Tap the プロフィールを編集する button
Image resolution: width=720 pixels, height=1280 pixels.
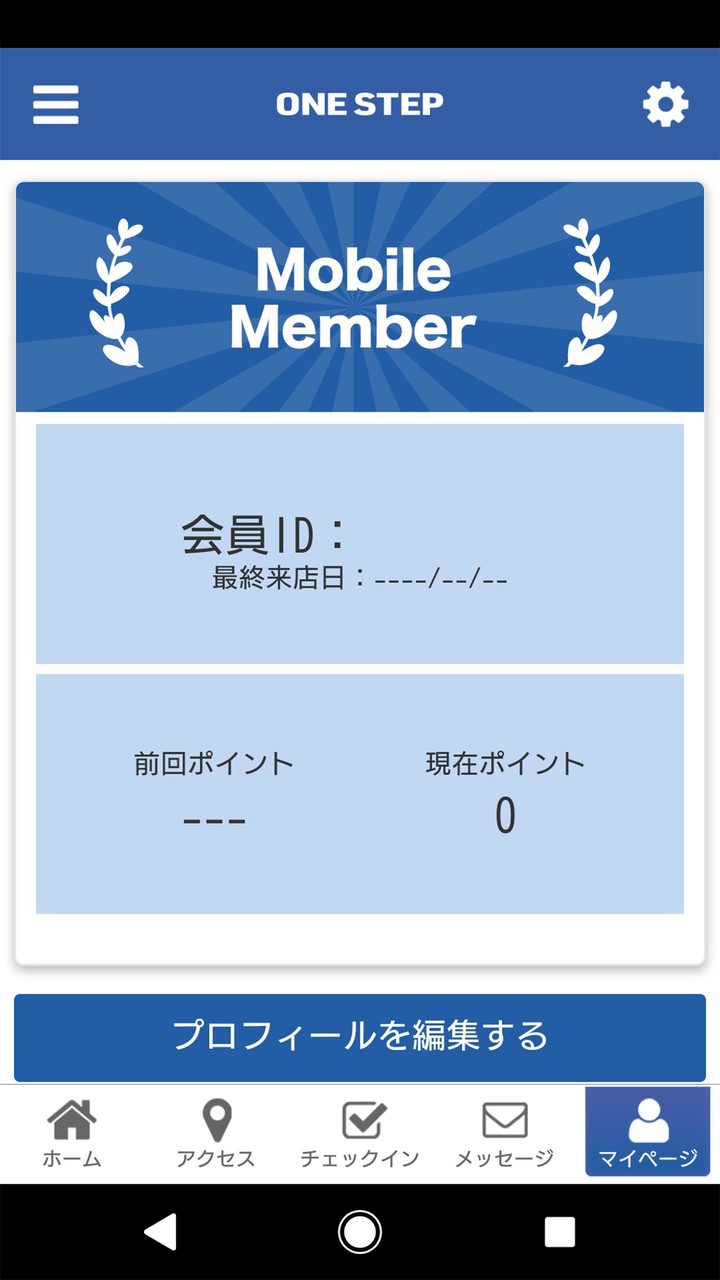coord(360,1037)
